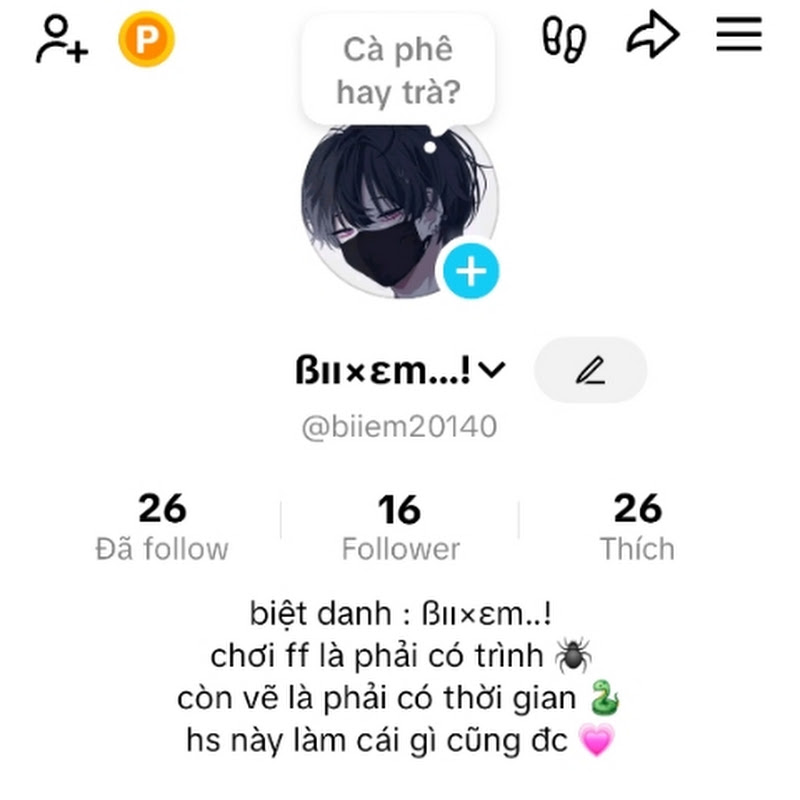
Task: Open profile views footprints icon
Action: [x=564, y=40]
